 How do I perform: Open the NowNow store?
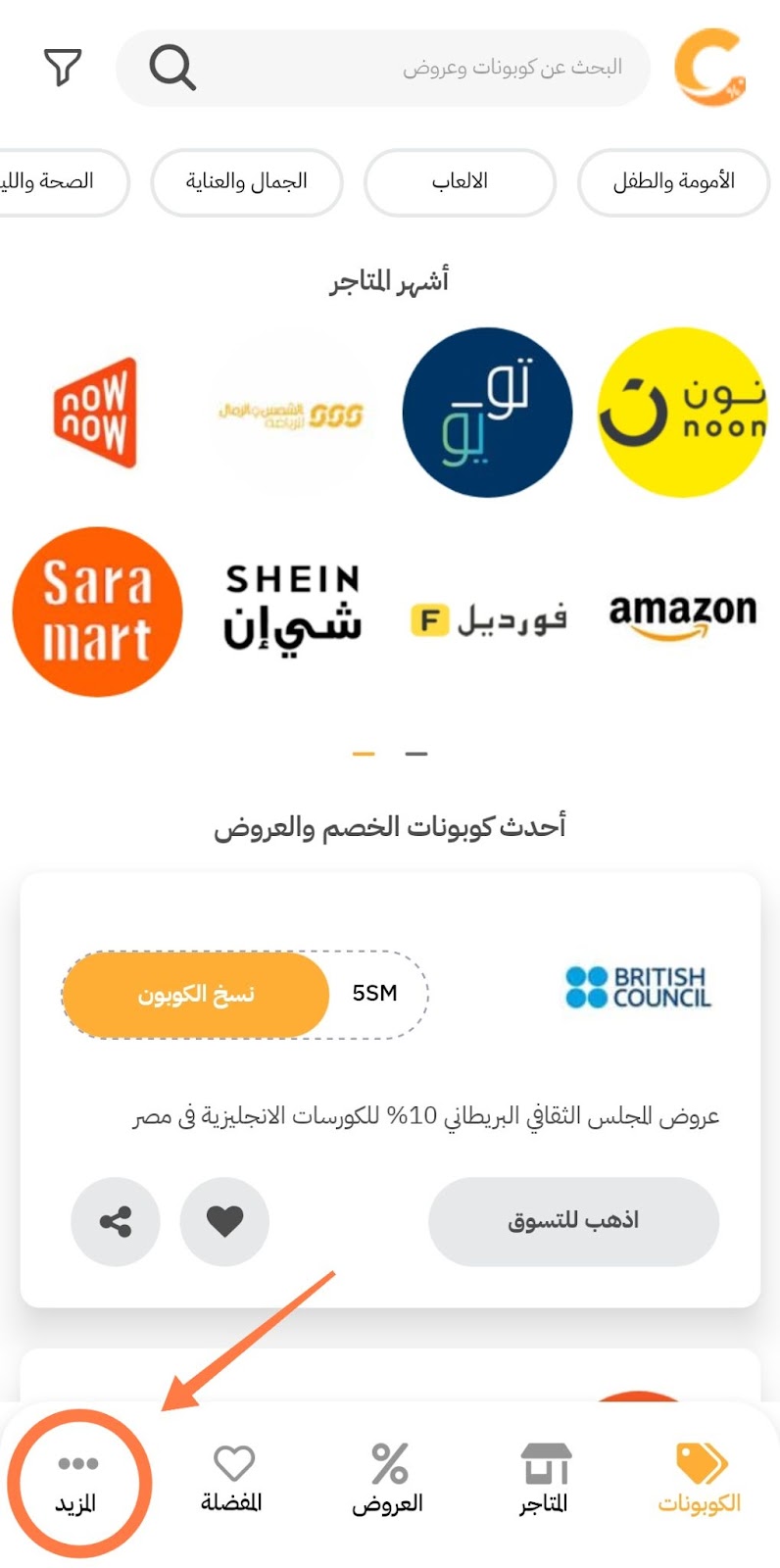95,413
